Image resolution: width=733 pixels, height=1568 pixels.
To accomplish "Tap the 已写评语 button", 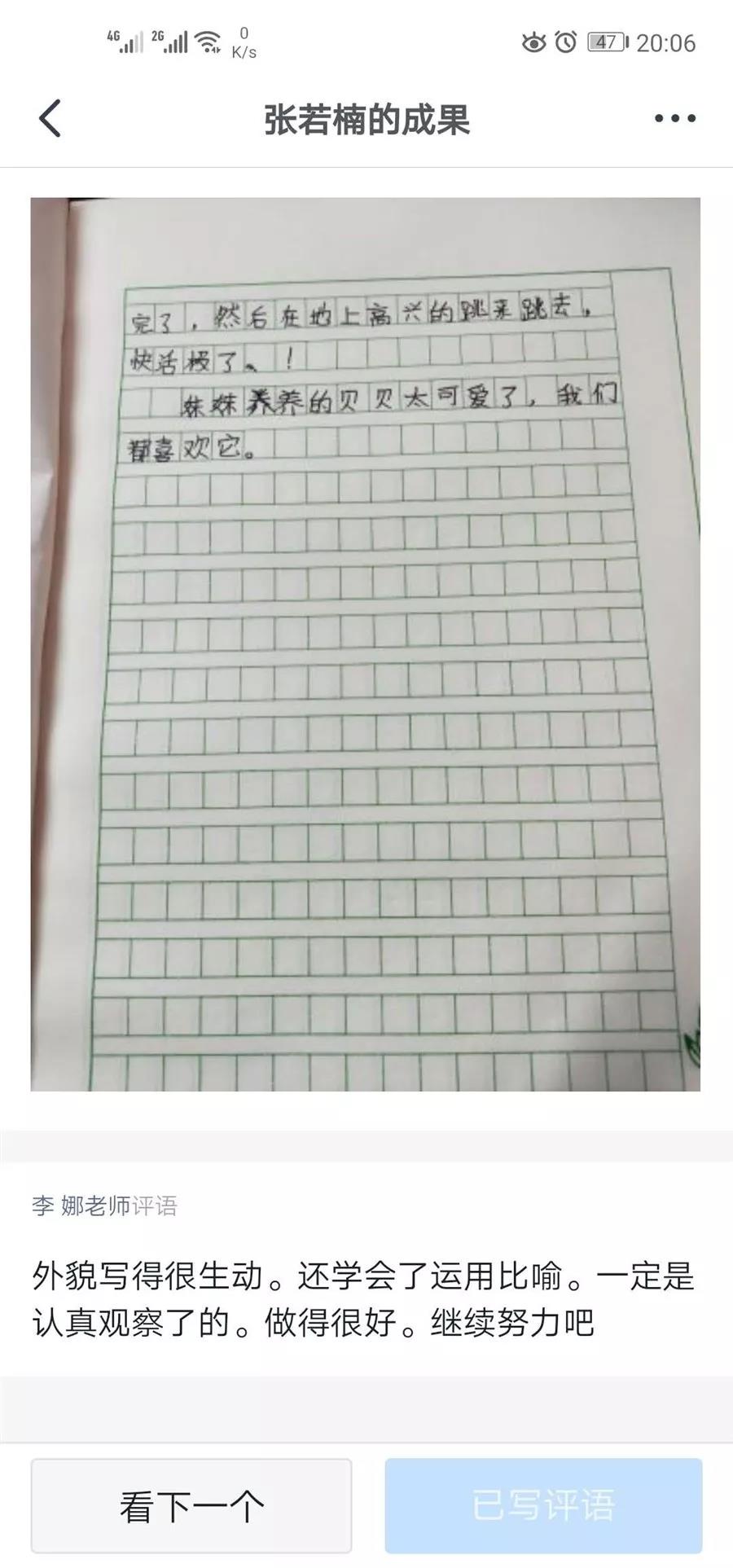I will (543, 1505).
